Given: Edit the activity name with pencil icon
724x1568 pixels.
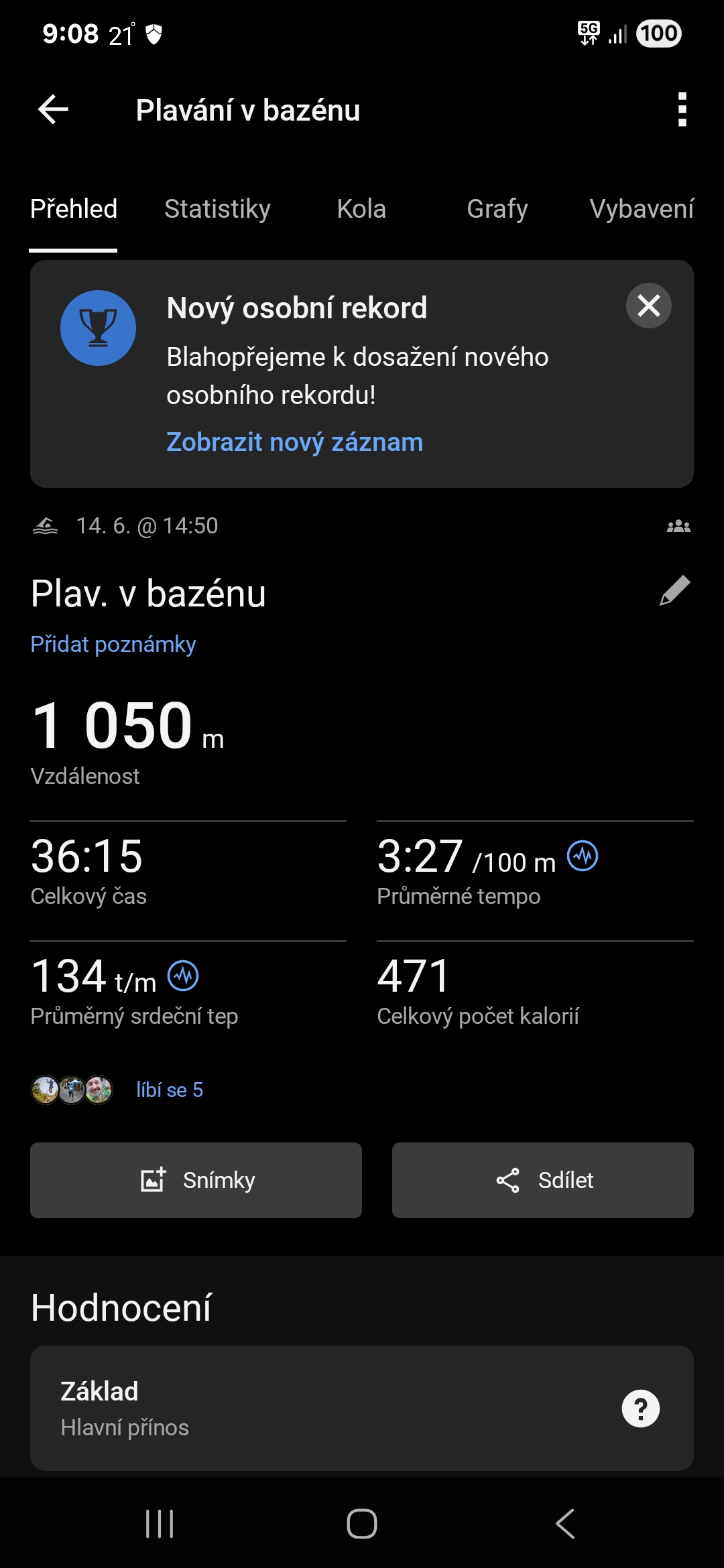Looking at the screenshot, I should pos(674,591).
